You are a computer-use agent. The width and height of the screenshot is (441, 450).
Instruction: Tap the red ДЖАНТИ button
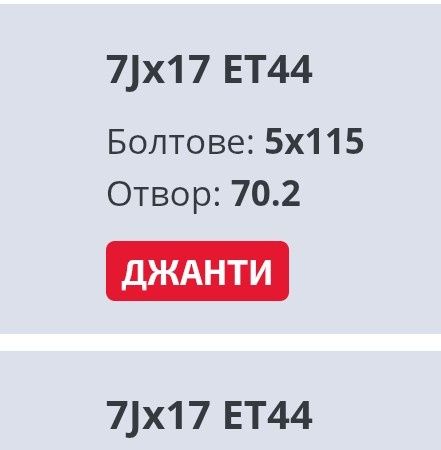pyautogui.click(x=197, y=271)
